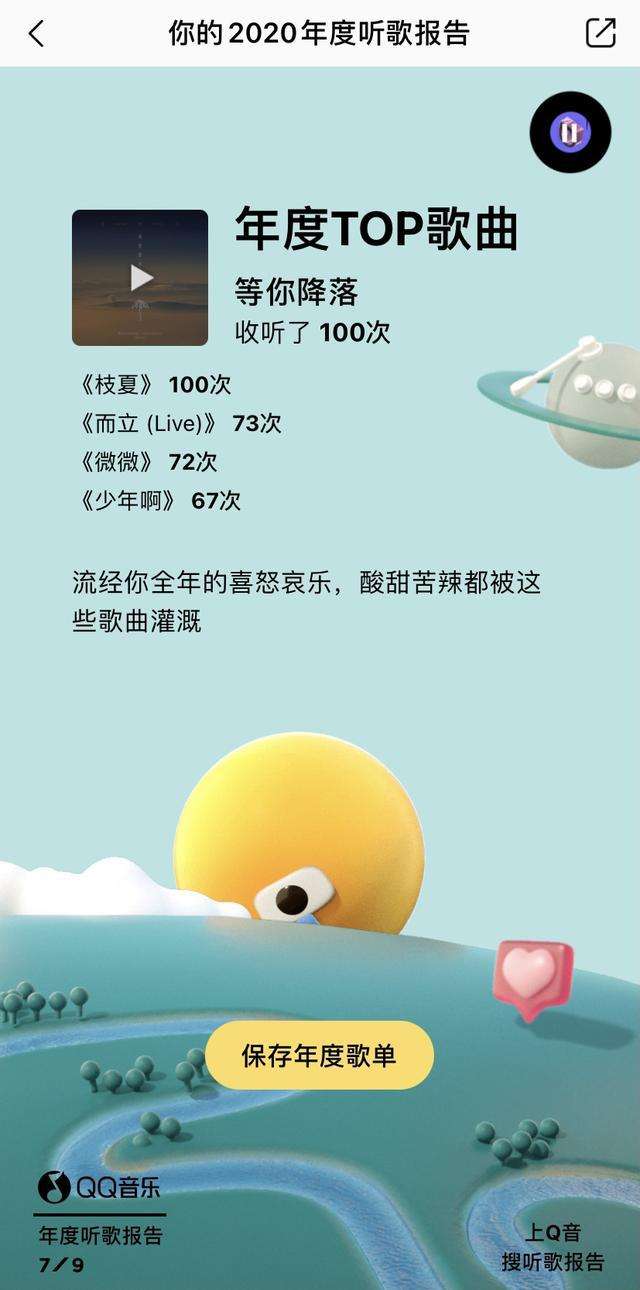Viewport: 640px width, 1290px height.
Task: Share the 2020 annual listening report
Action: [600, 33]
